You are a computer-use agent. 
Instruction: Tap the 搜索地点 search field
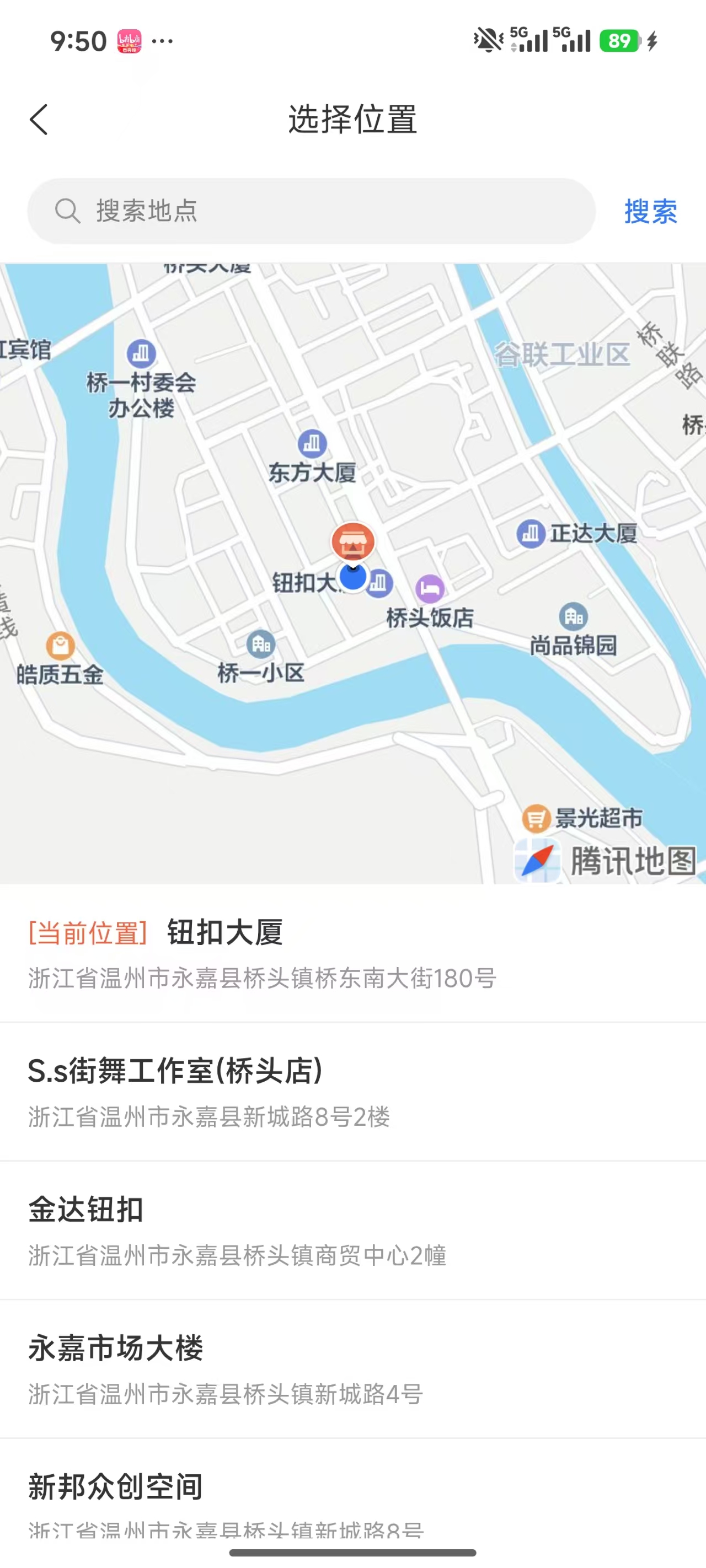pyautogui.click(x=311, y=211)
